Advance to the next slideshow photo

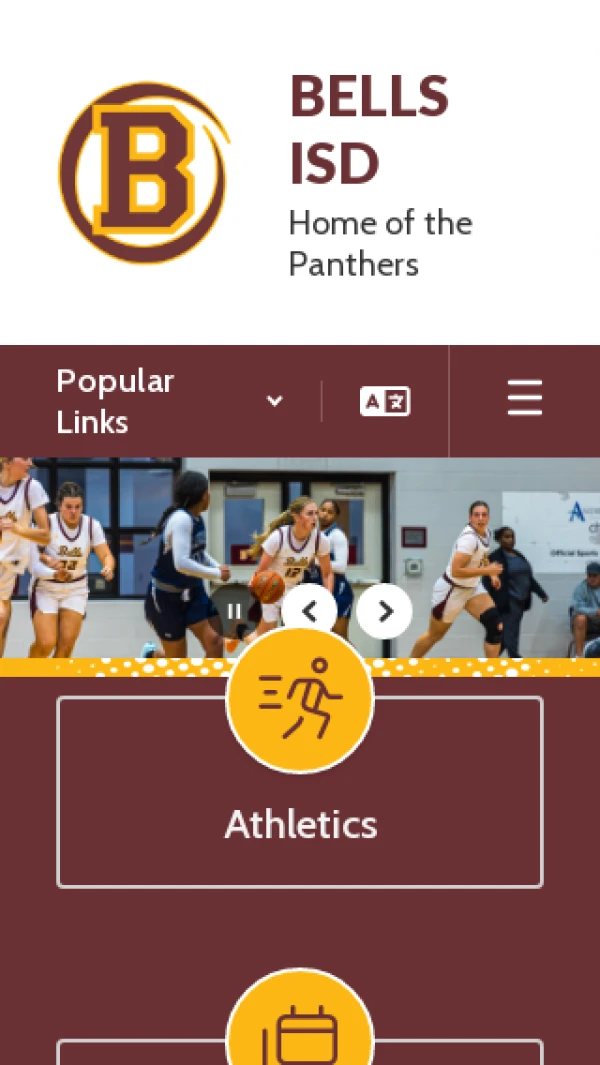(385, 611)
